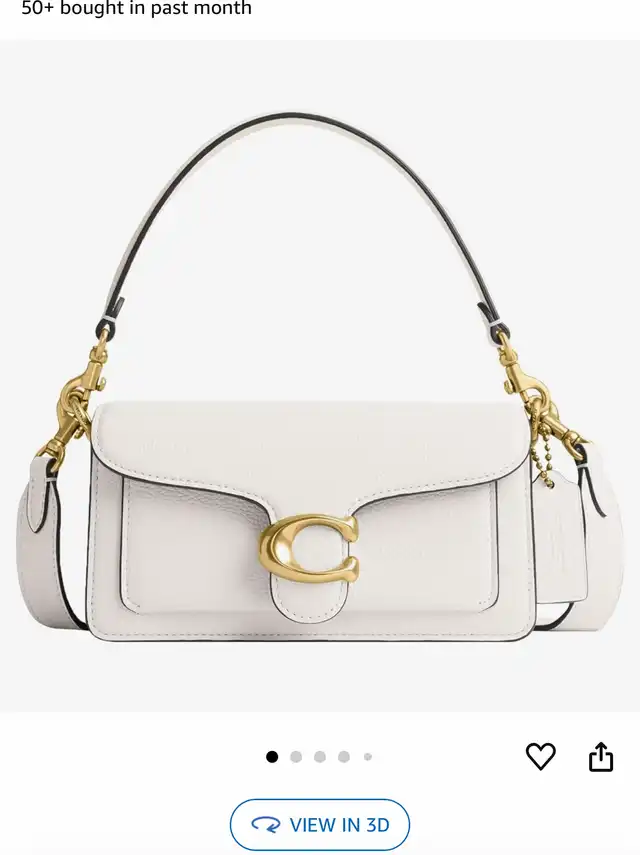Jump to the second image dot
Image resolution: width=640 pixels, height=855 pixels.
click(296, 757)
